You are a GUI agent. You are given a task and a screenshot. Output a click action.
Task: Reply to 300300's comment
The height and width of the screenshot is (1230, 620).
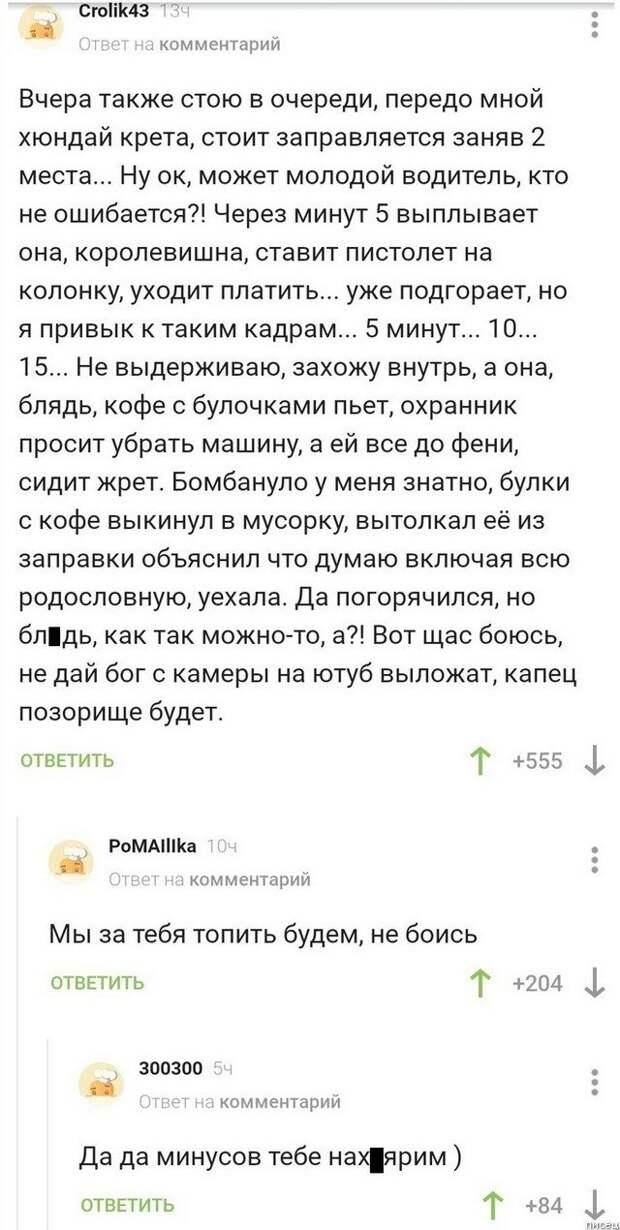pos(127,1205)
